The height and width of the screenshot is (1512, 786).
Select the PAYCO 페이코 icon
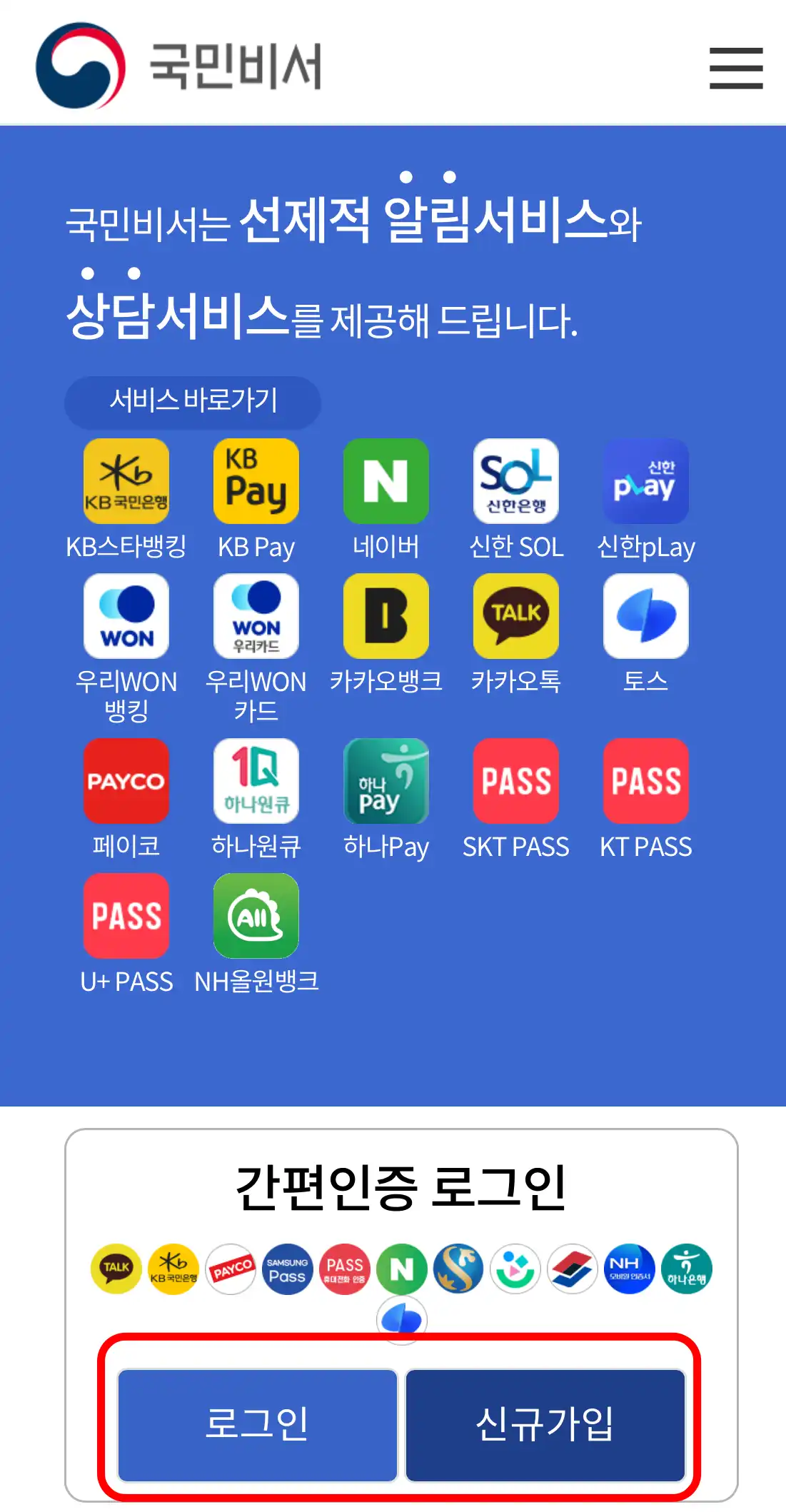click(126, 781)
